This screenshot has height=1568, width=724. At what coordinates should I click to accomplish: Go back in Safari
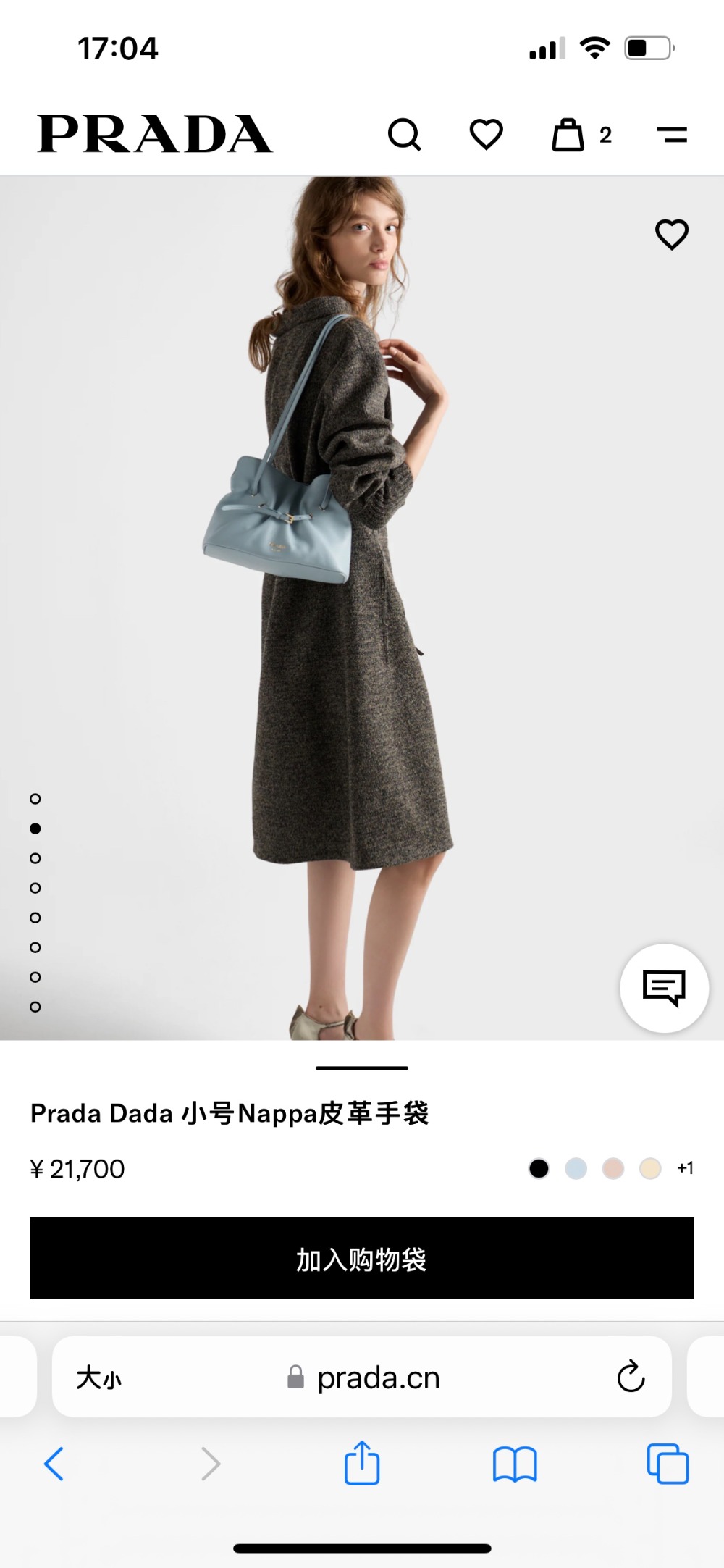point(54,1464)
